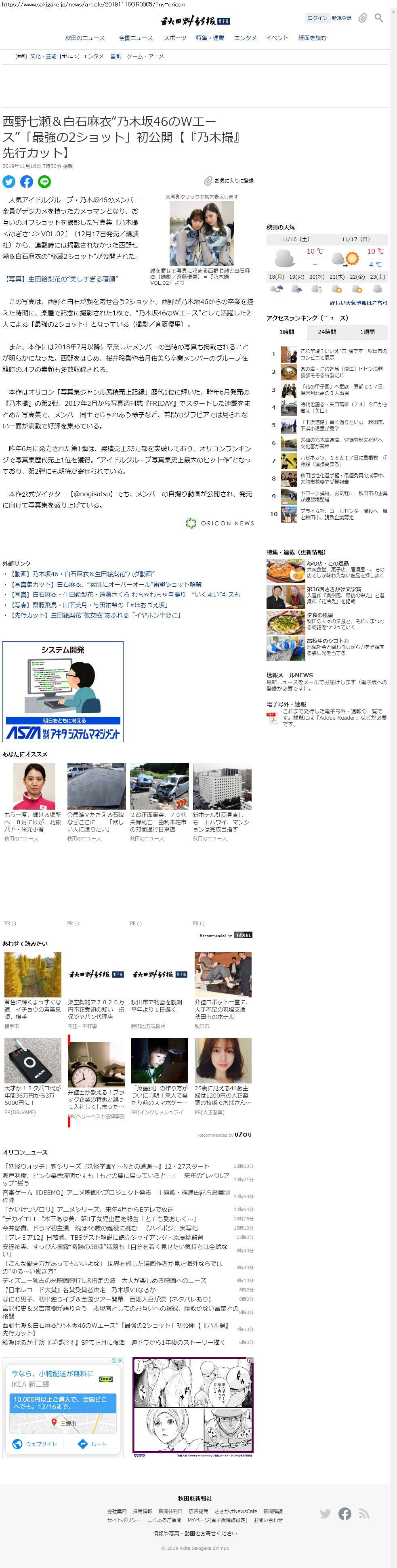
Task: Share article via LINE
Action: [44, 181]
